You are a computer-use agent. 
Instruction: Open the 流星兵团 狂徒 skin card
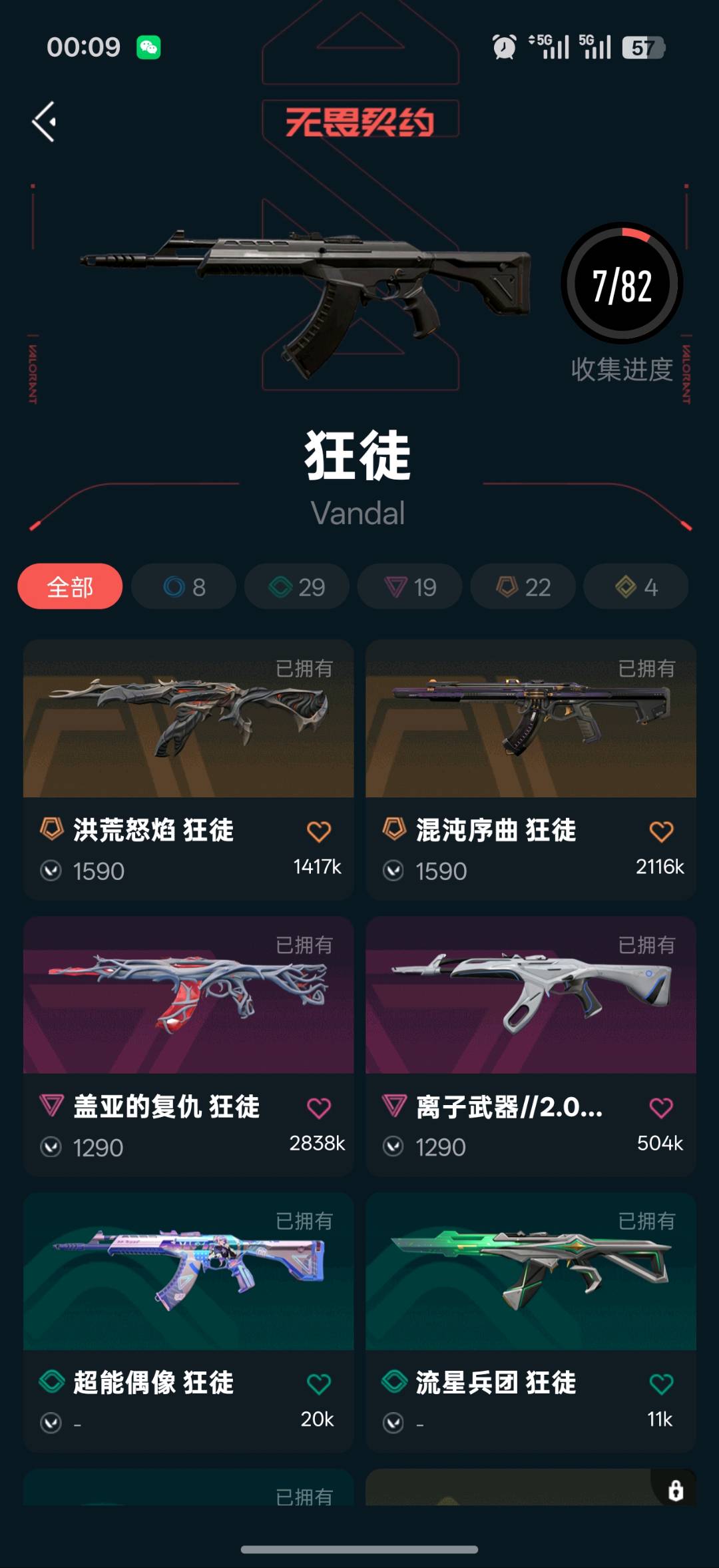(531, 1322)
